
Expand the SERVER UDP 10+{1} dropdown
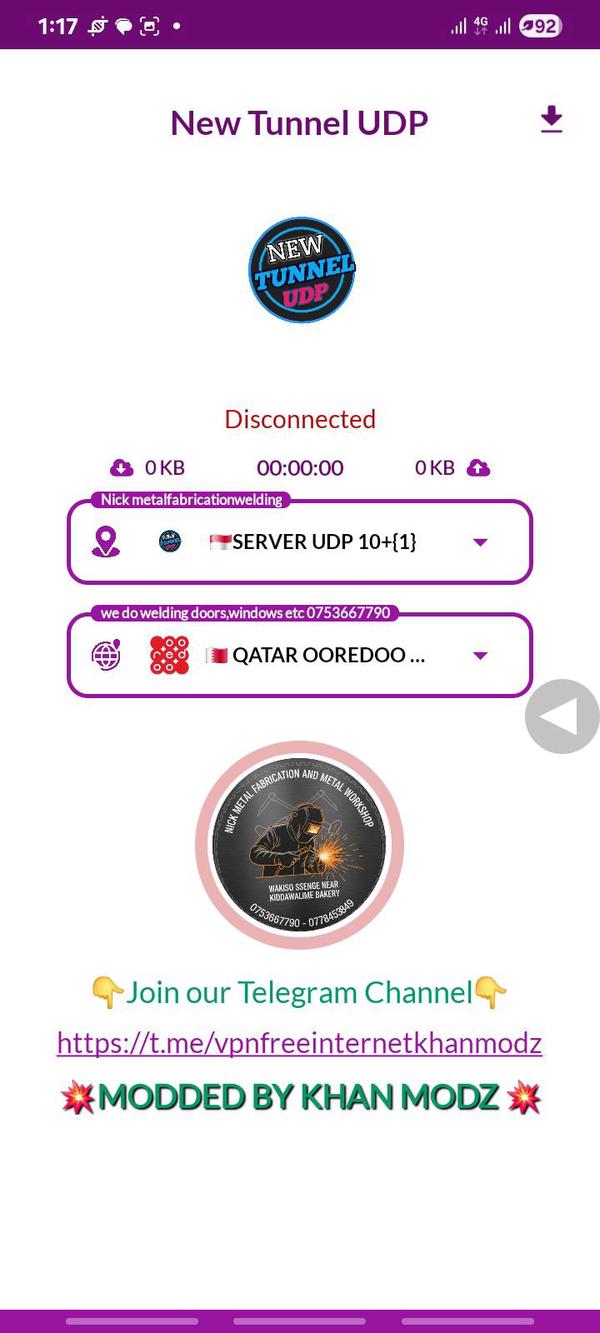pos(479,542)
